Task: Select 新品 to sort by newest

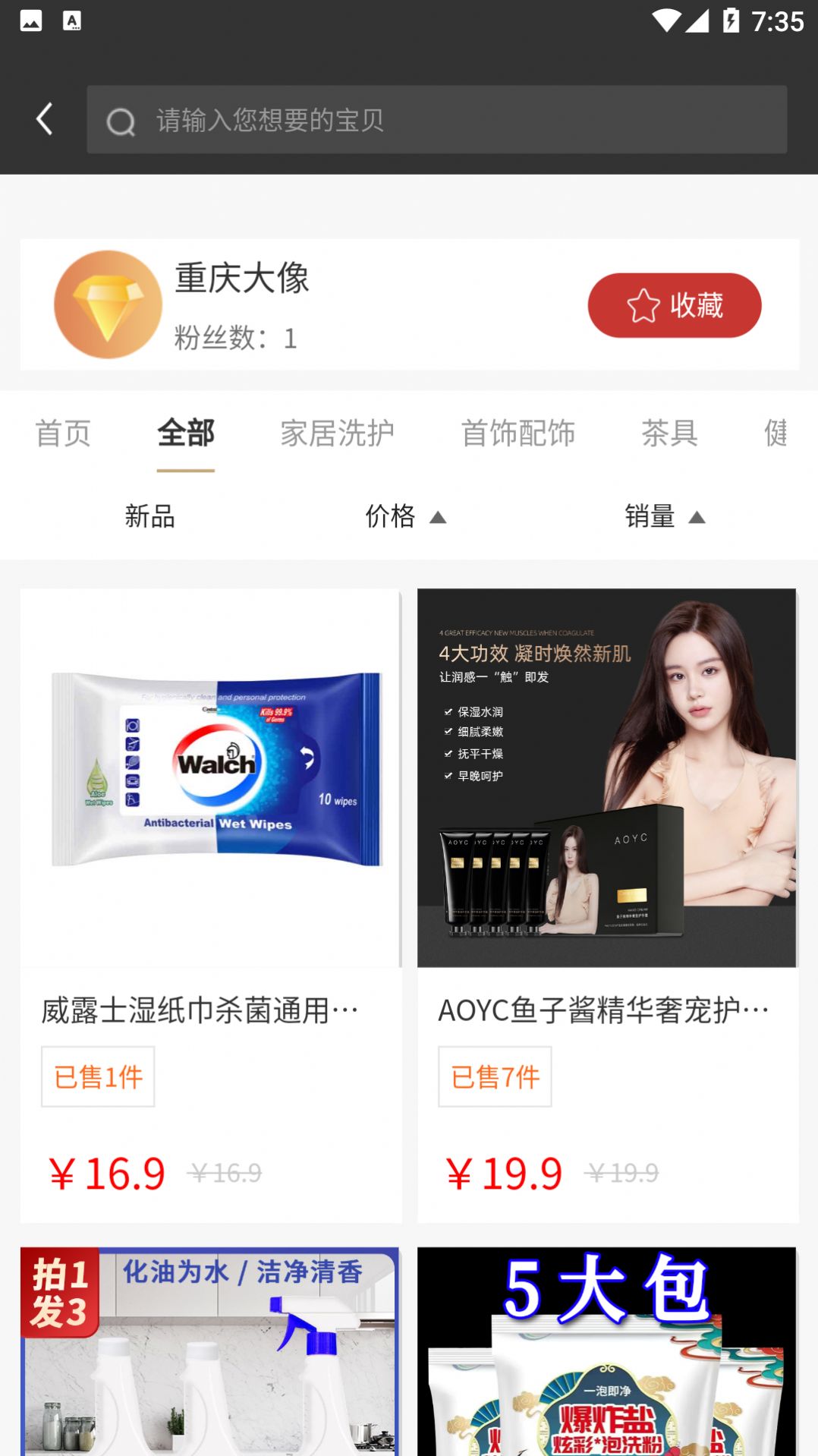Action: 149,516
